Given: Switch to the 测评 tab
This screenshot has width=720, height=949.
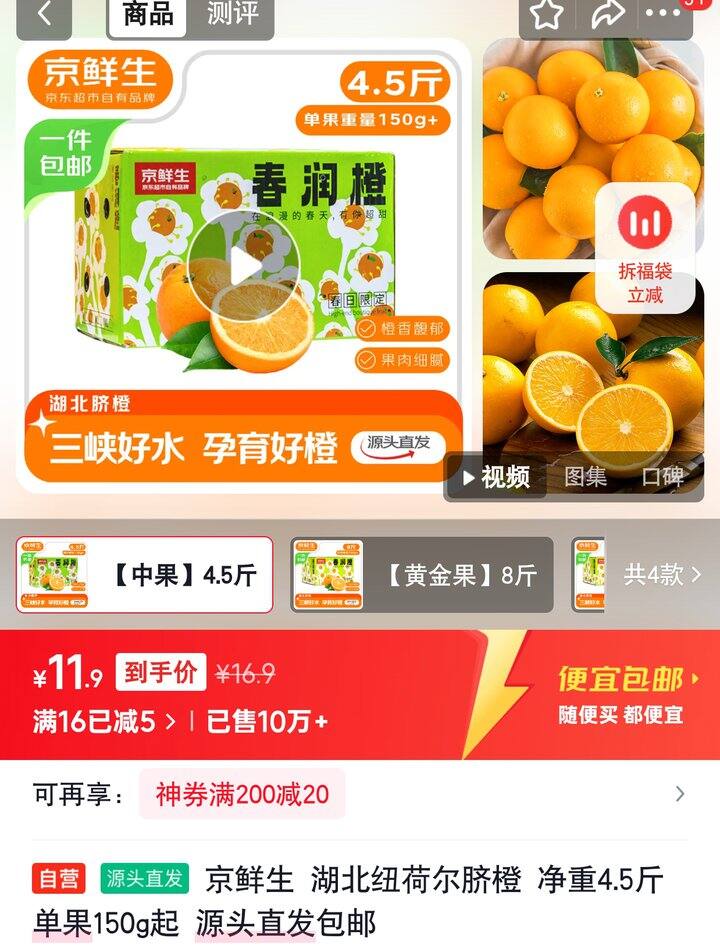Looking at the screenshot, I should click(232, 14).
